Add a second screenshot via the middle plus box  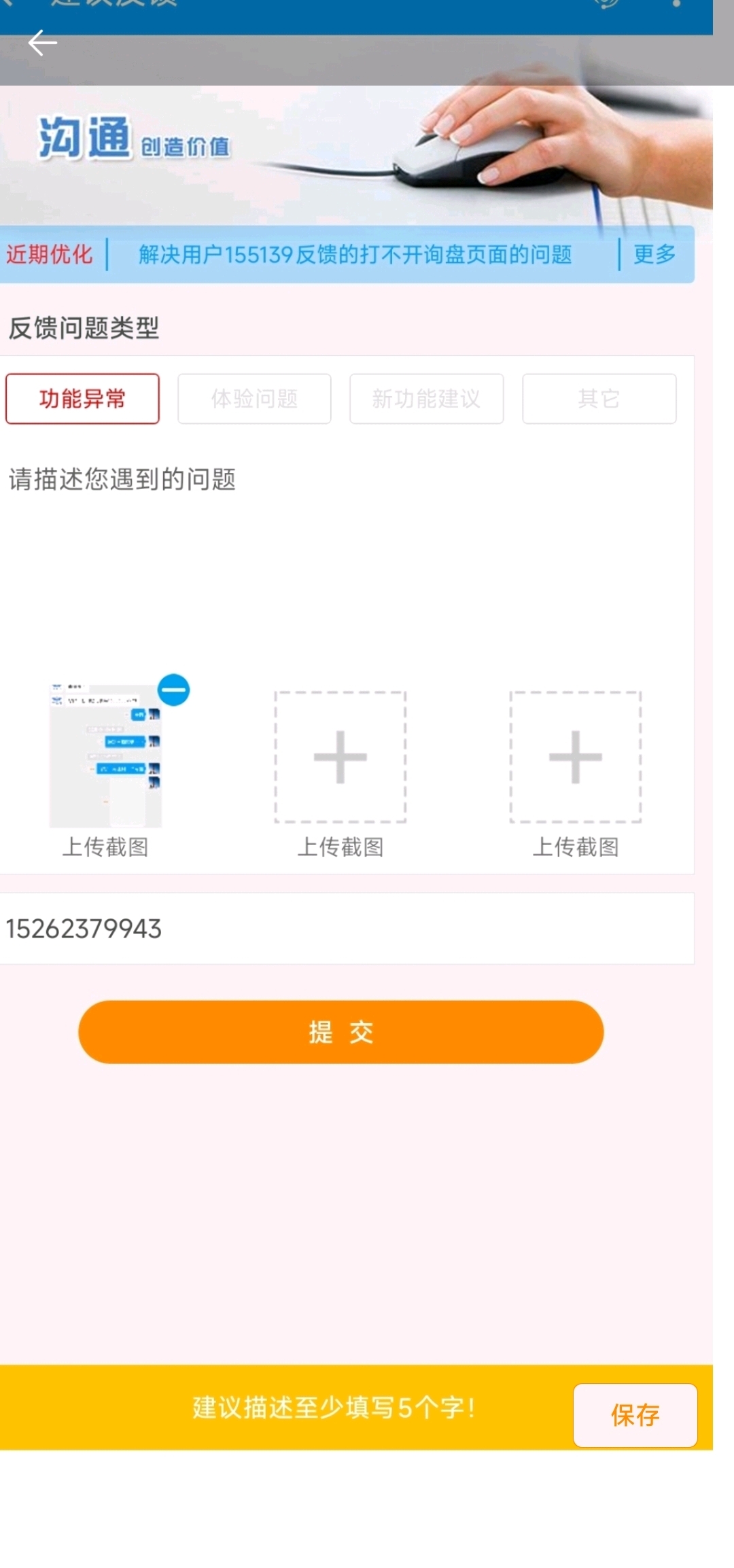coord(340,757)
